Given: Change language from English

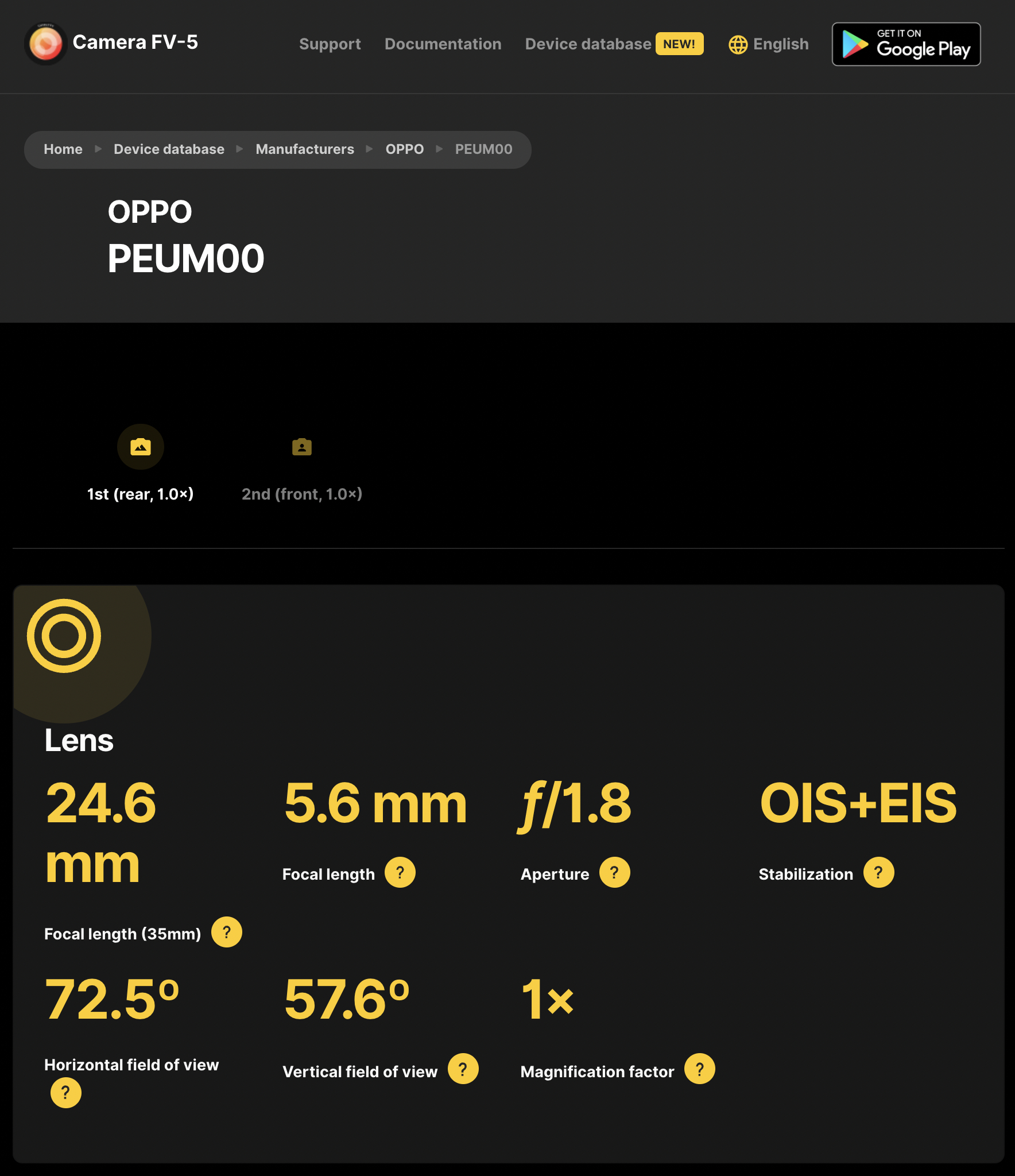Looking at the screenshot, I should coord(769,44).
